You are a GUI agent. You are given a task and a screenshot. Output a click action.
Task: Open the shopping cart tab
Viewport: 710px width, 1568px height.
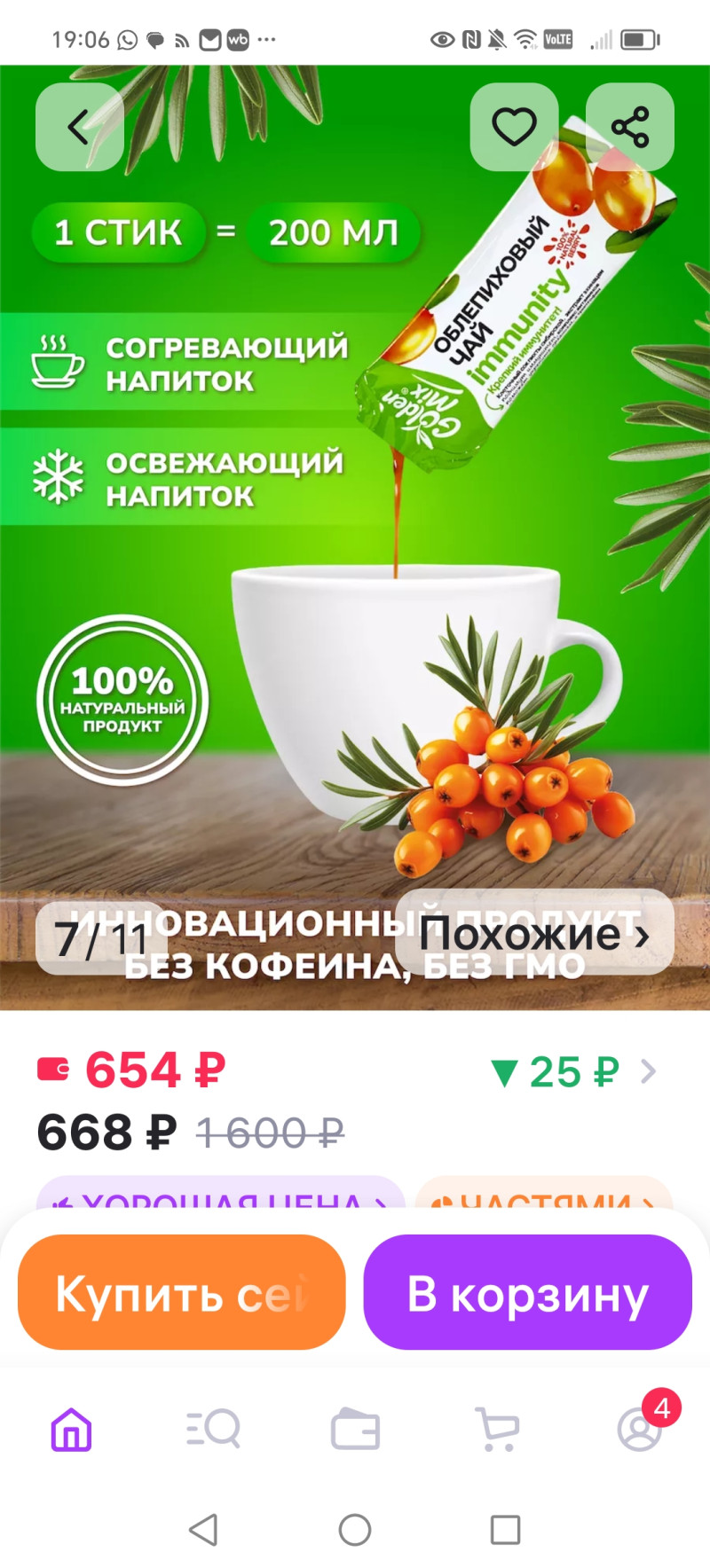[x=497, y=1429]
